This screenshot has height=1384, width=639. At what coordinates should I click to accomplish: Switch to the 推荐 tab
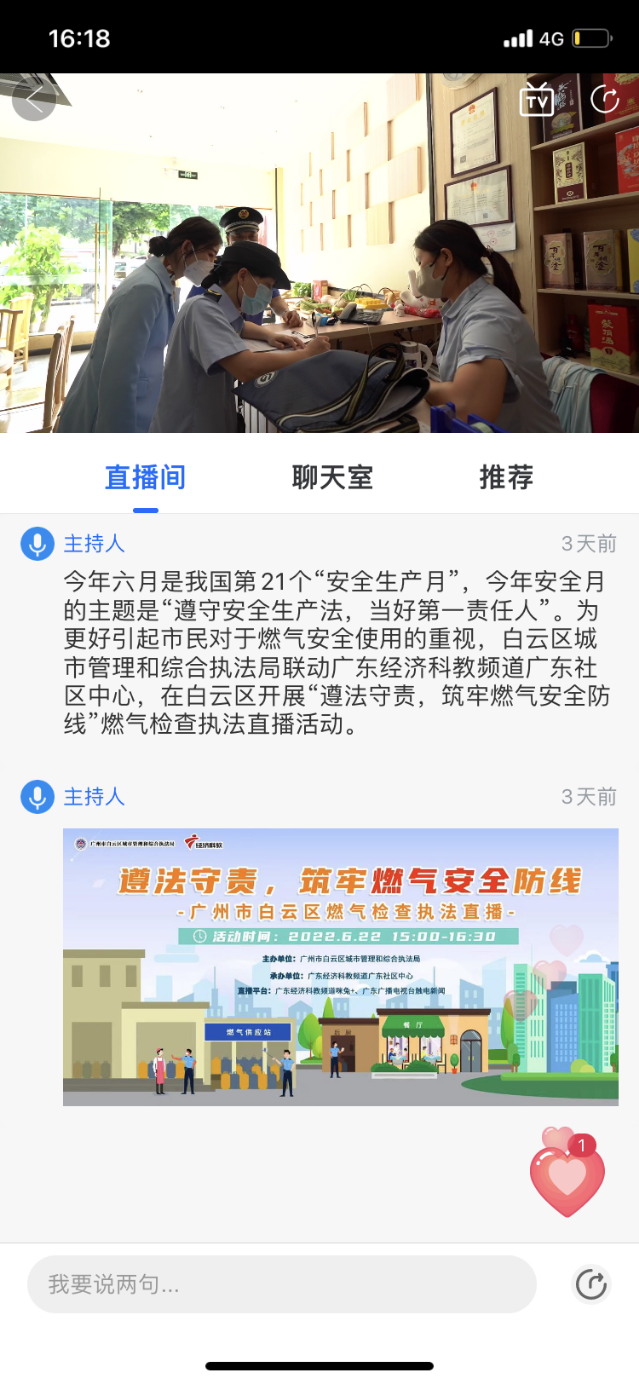pos(506,477)
